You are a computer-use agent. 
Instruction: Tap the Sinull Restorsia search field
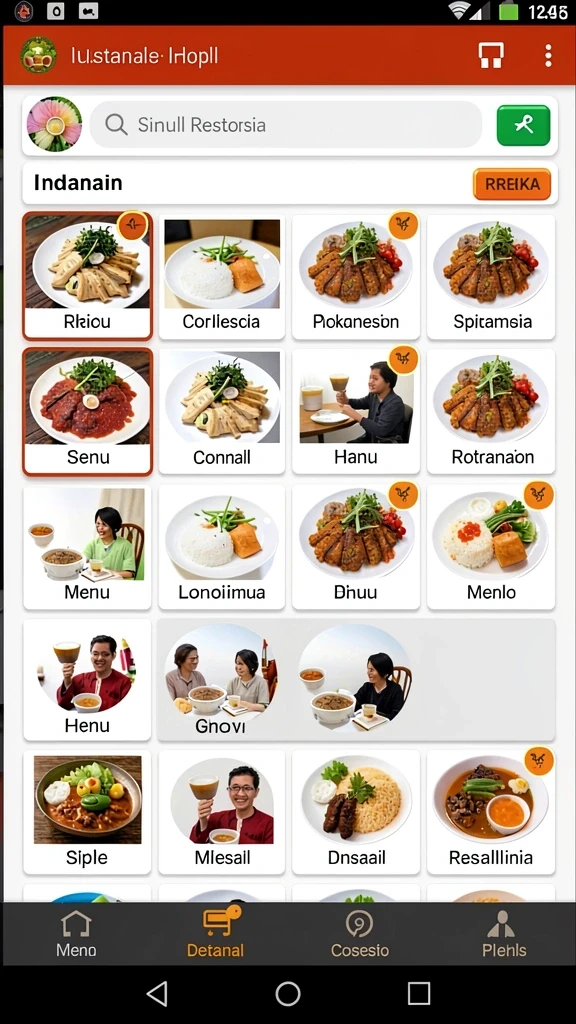[x=285, y=124]
